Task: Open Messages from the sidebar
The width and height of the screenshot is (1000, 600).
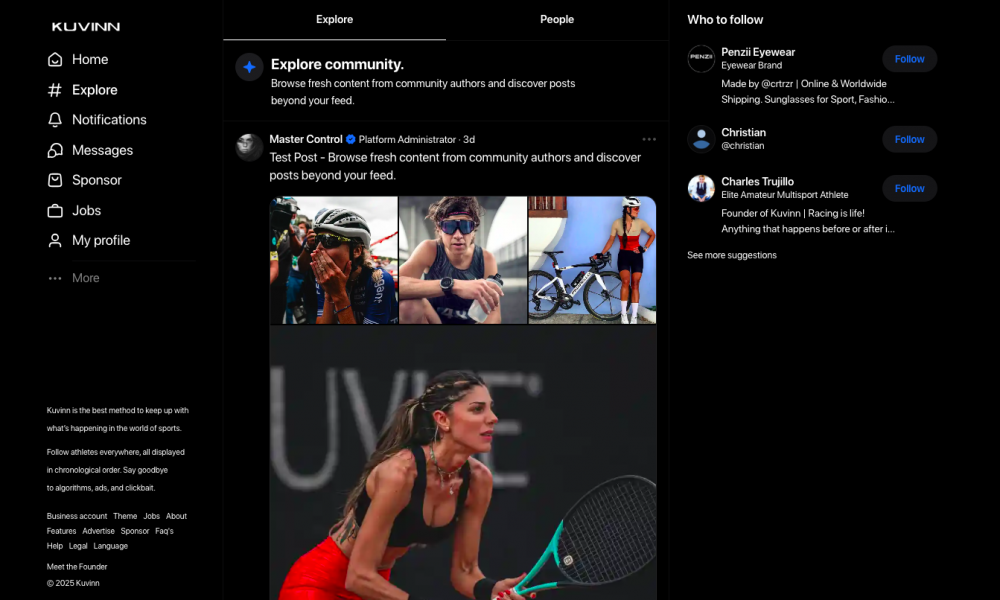Action: 101,150
